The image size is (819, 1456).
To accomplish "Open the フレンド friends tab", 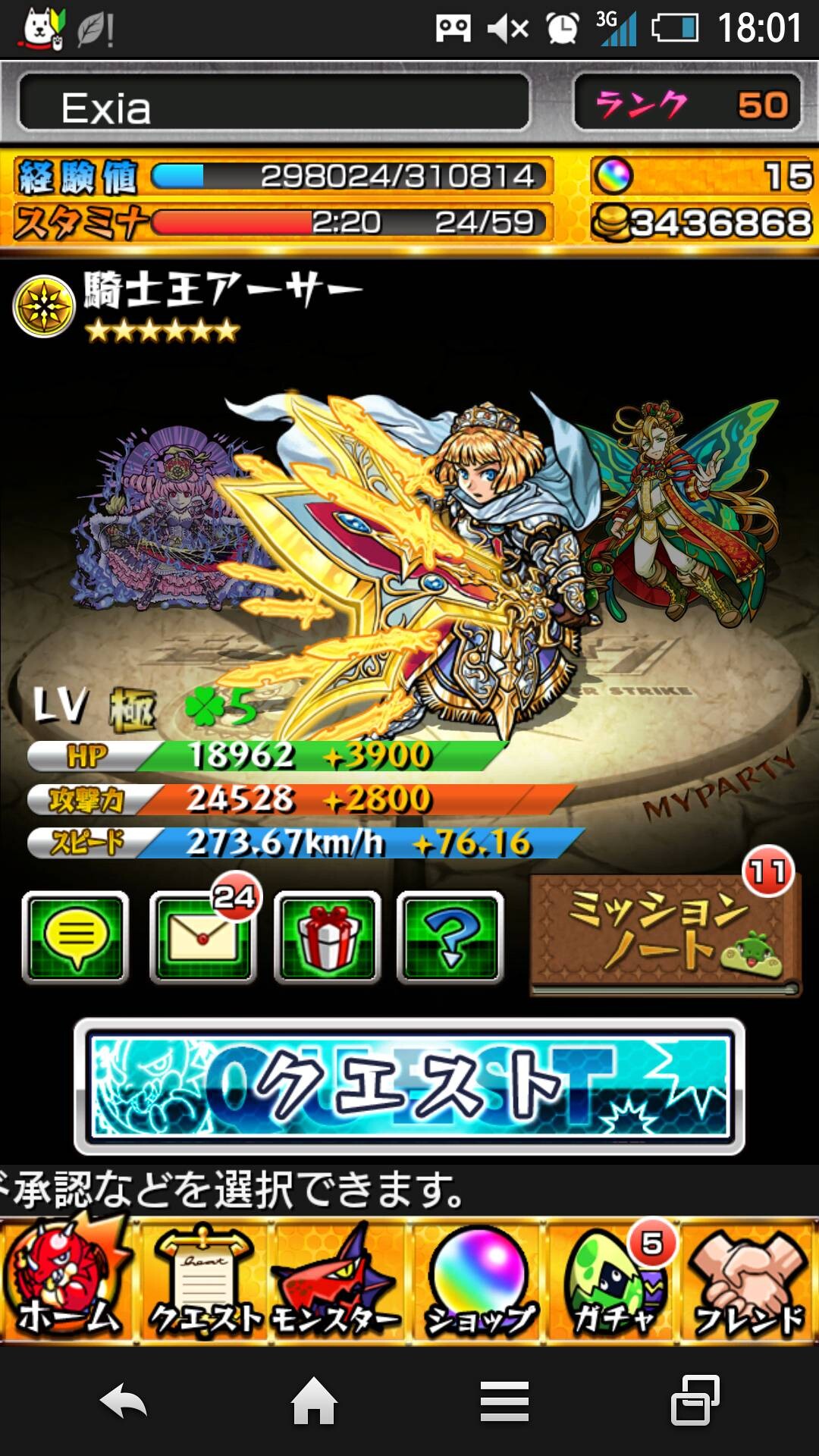I will coord(748,1281).
